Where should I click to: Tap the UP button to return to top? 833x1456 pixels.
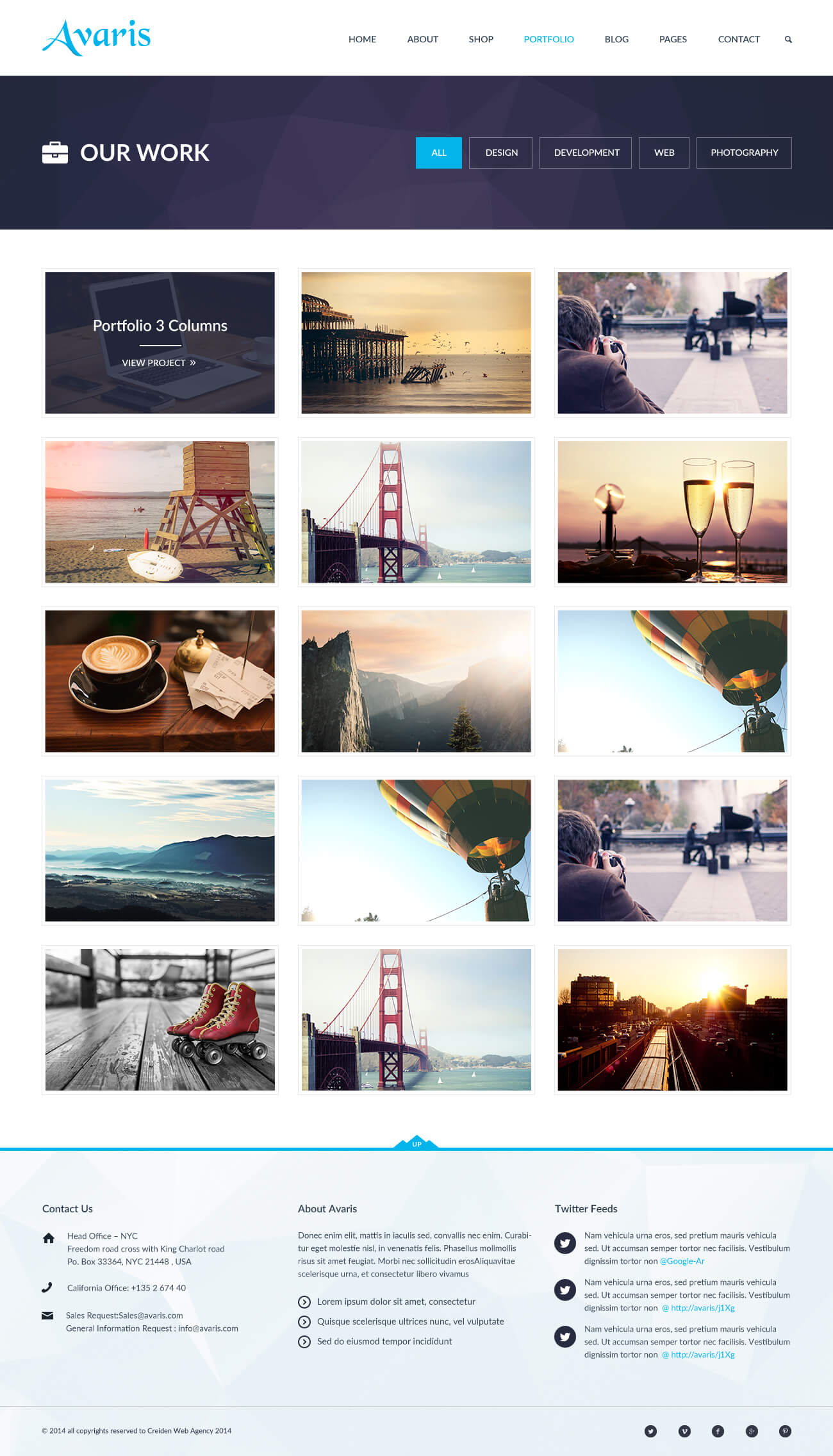pyautogui.click(x=416, y=1143)
